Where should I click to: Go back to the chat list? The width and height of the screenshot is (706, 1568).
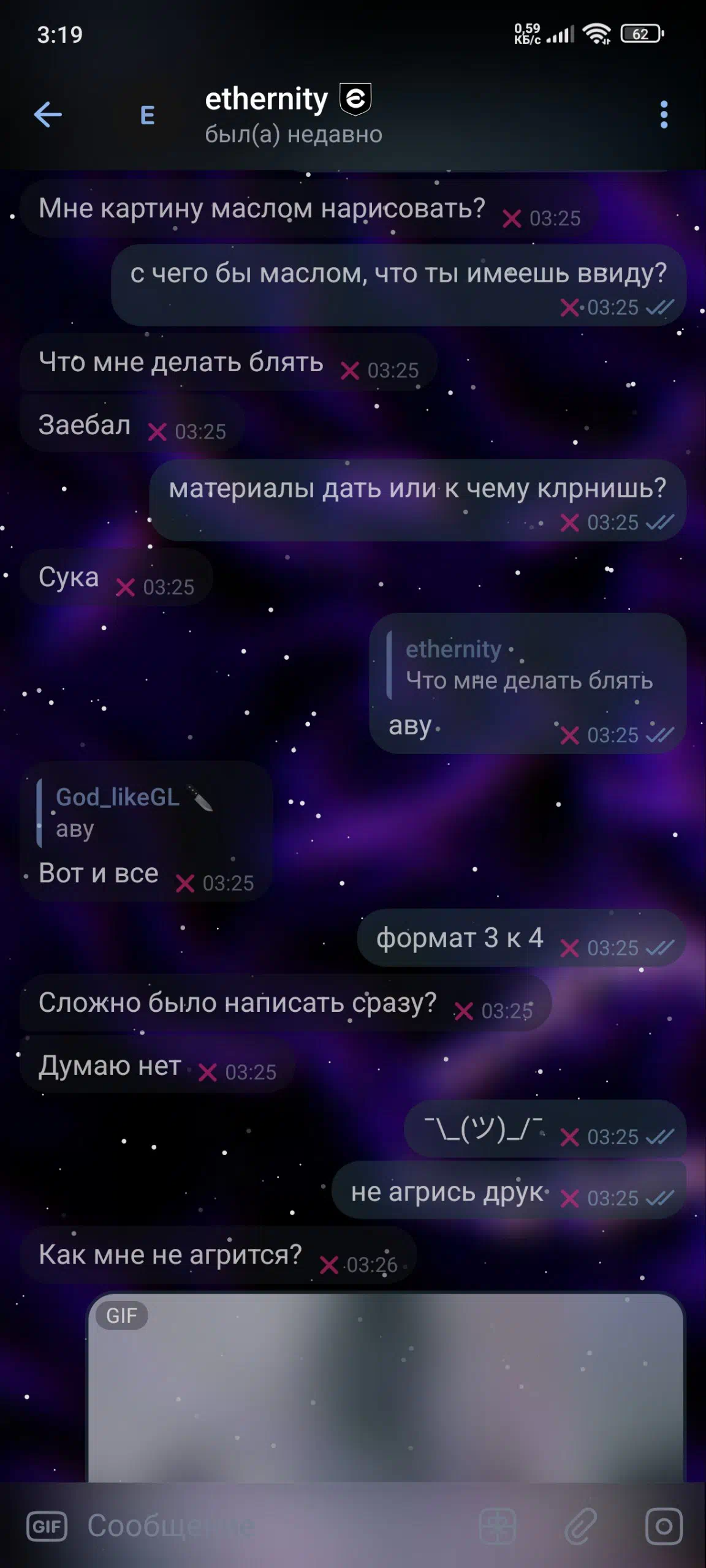pyautogui.click(x=48, y=115)
